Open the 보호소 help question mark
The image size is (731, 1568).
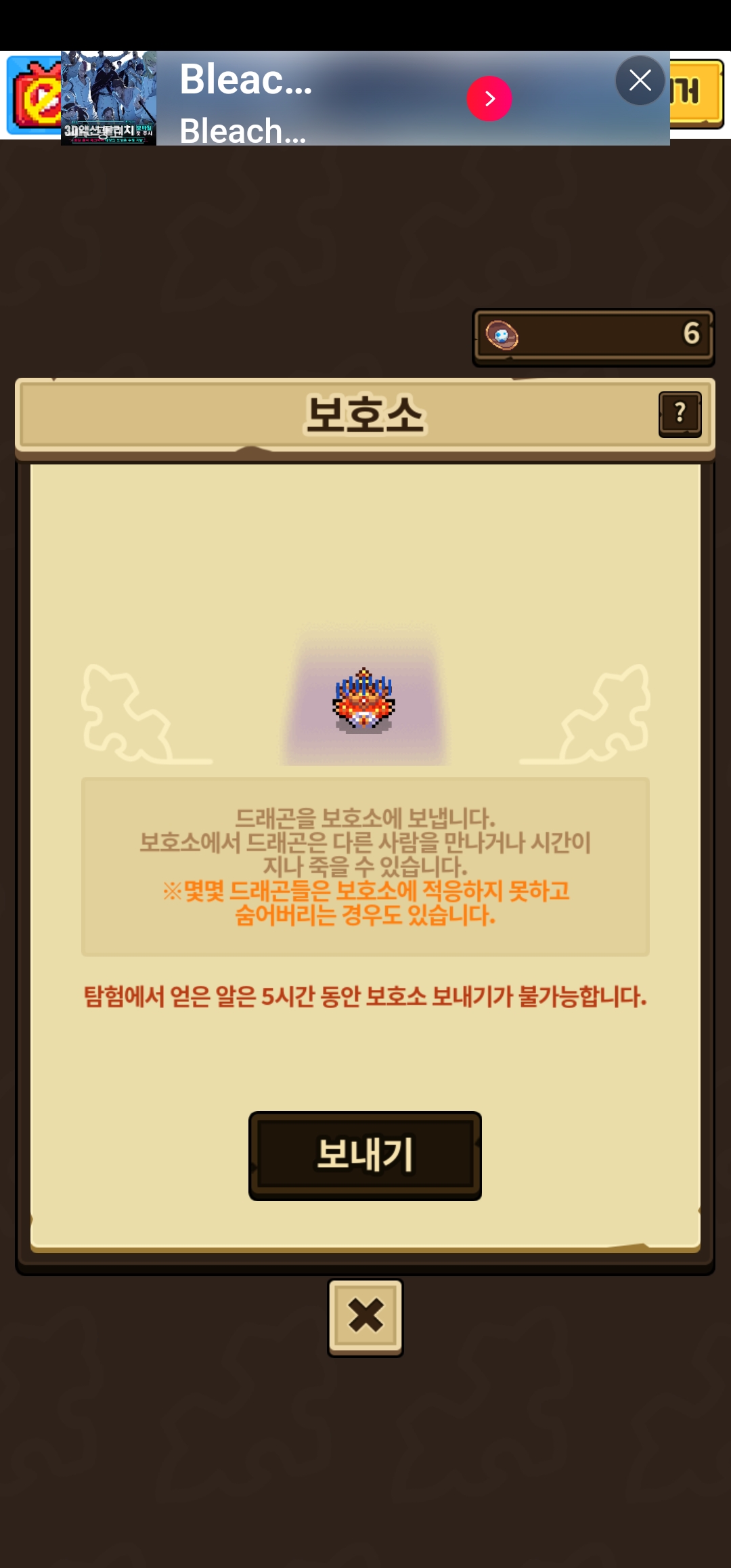[x=680, y=414]
